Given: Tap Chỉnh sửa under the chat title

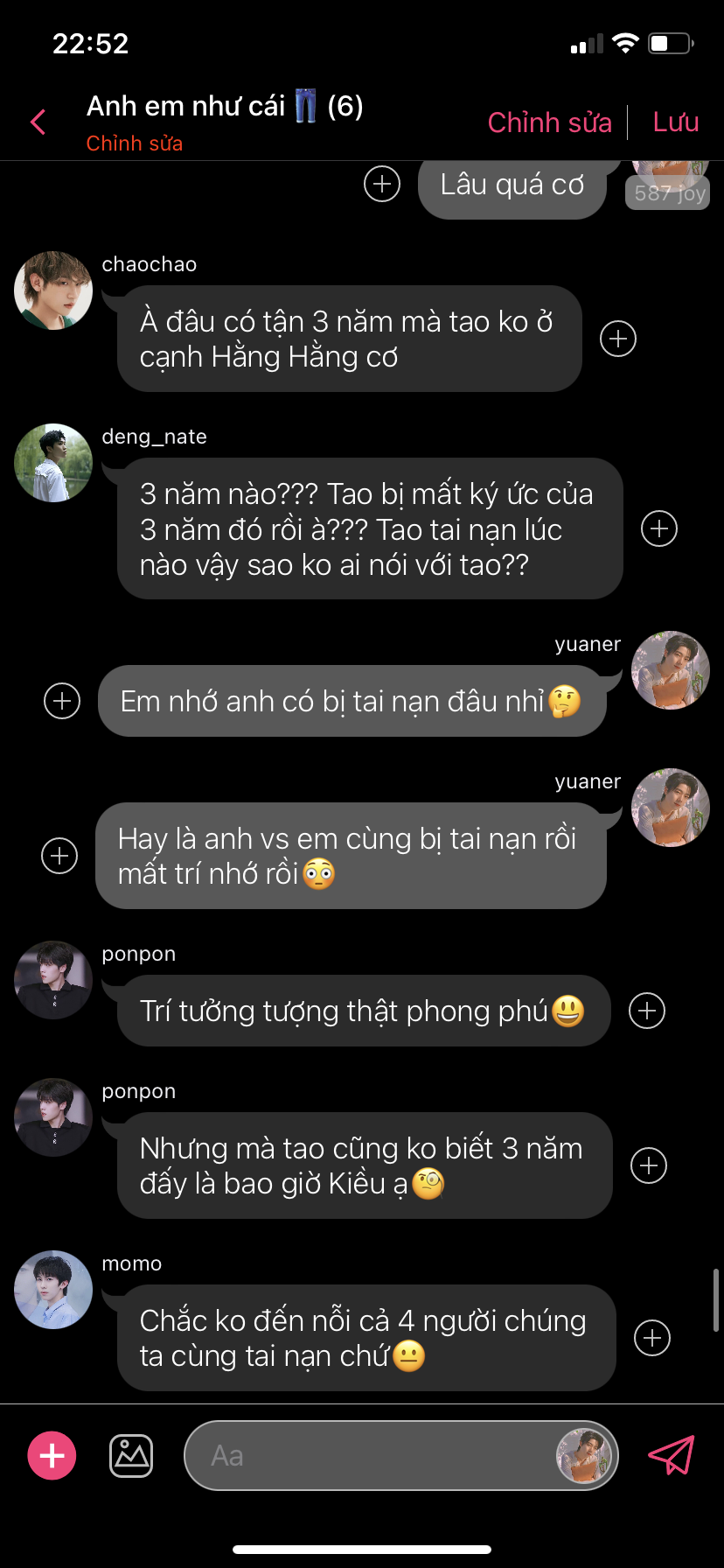Looking at the screenshot, I should [134, 143].
